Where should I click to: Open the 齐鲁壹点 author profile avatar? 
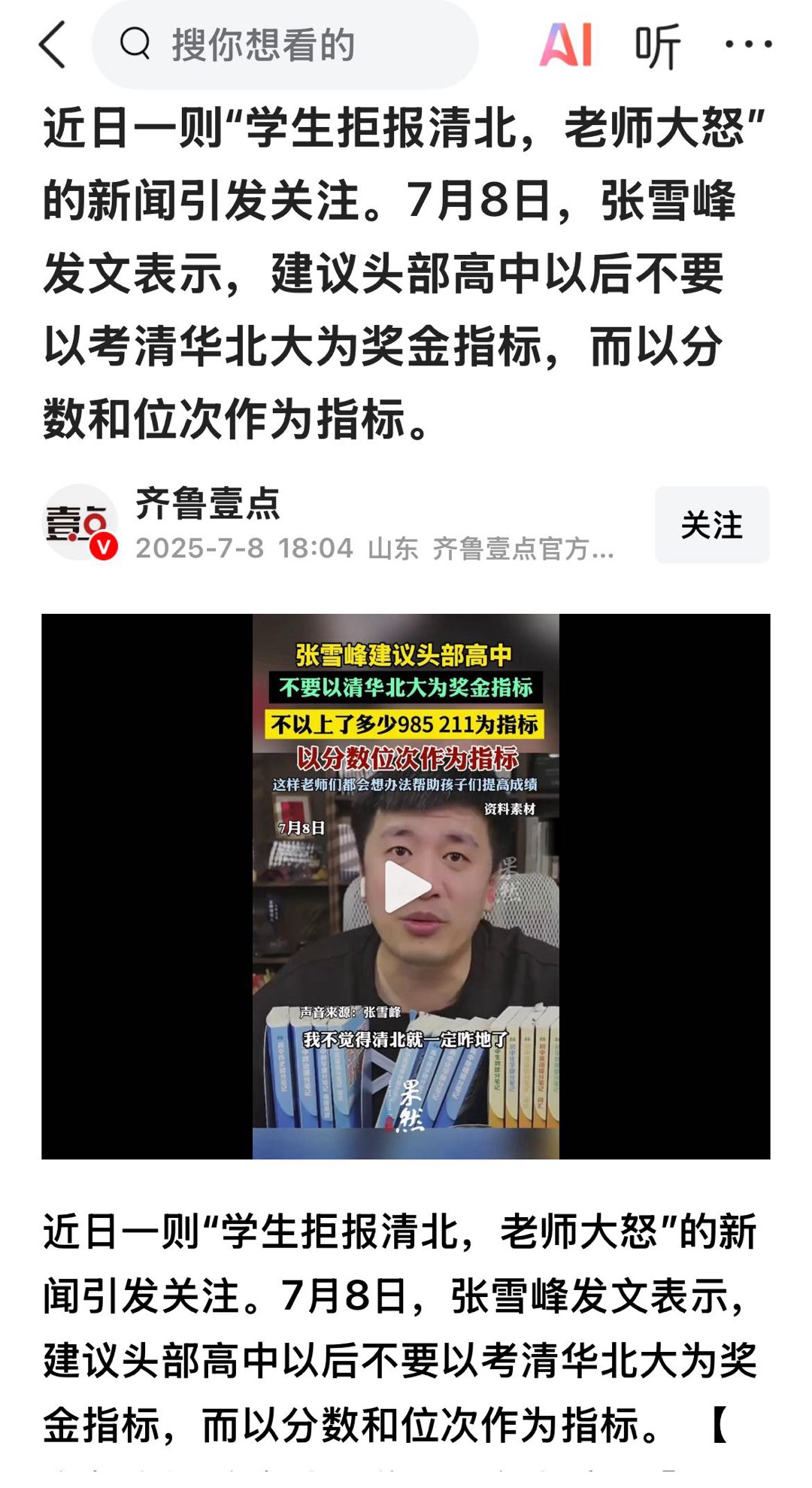point(80,524)
